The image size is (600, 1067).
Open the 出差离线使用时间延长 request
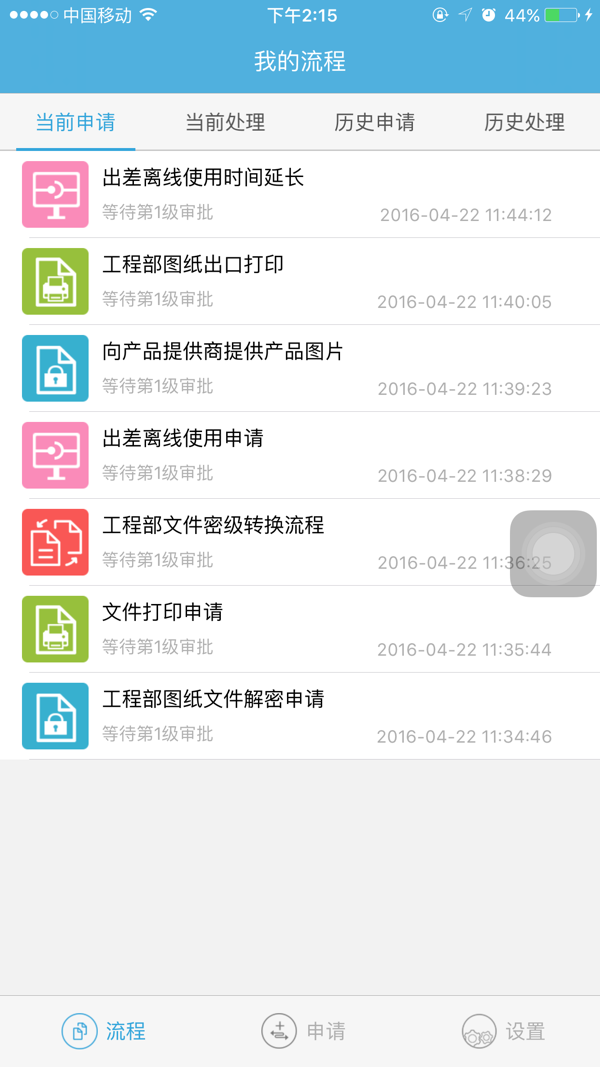[x=300, y=195]
